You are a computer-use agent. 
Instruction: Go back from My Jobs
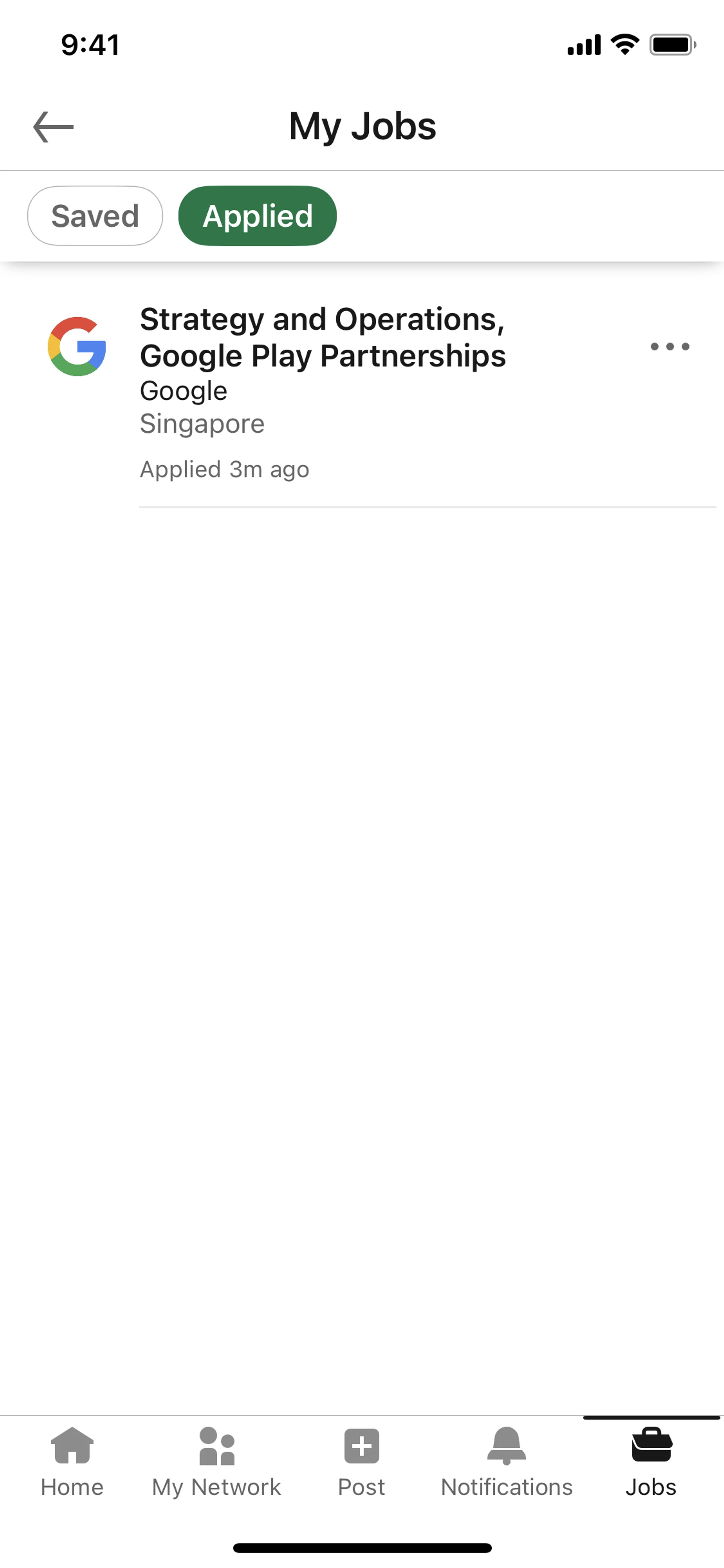(53, 127)
